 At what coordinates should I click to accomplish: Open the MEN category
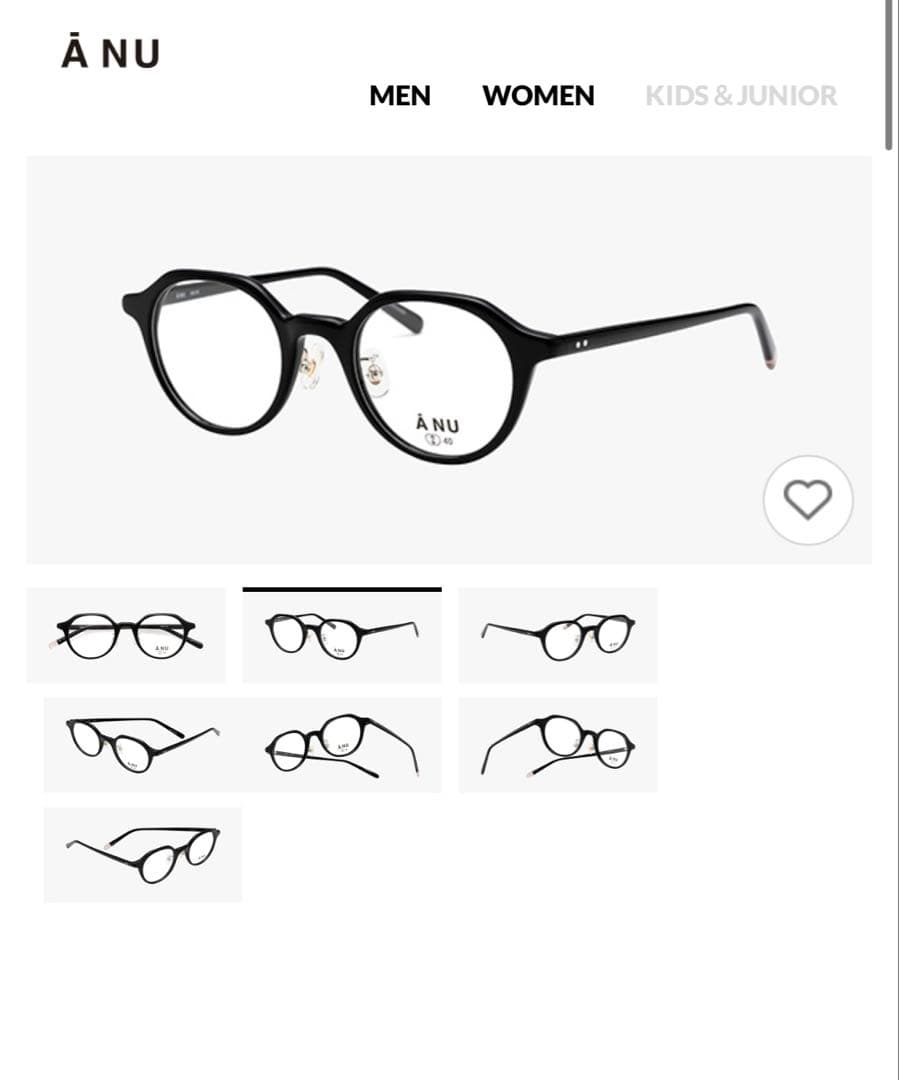400,96
